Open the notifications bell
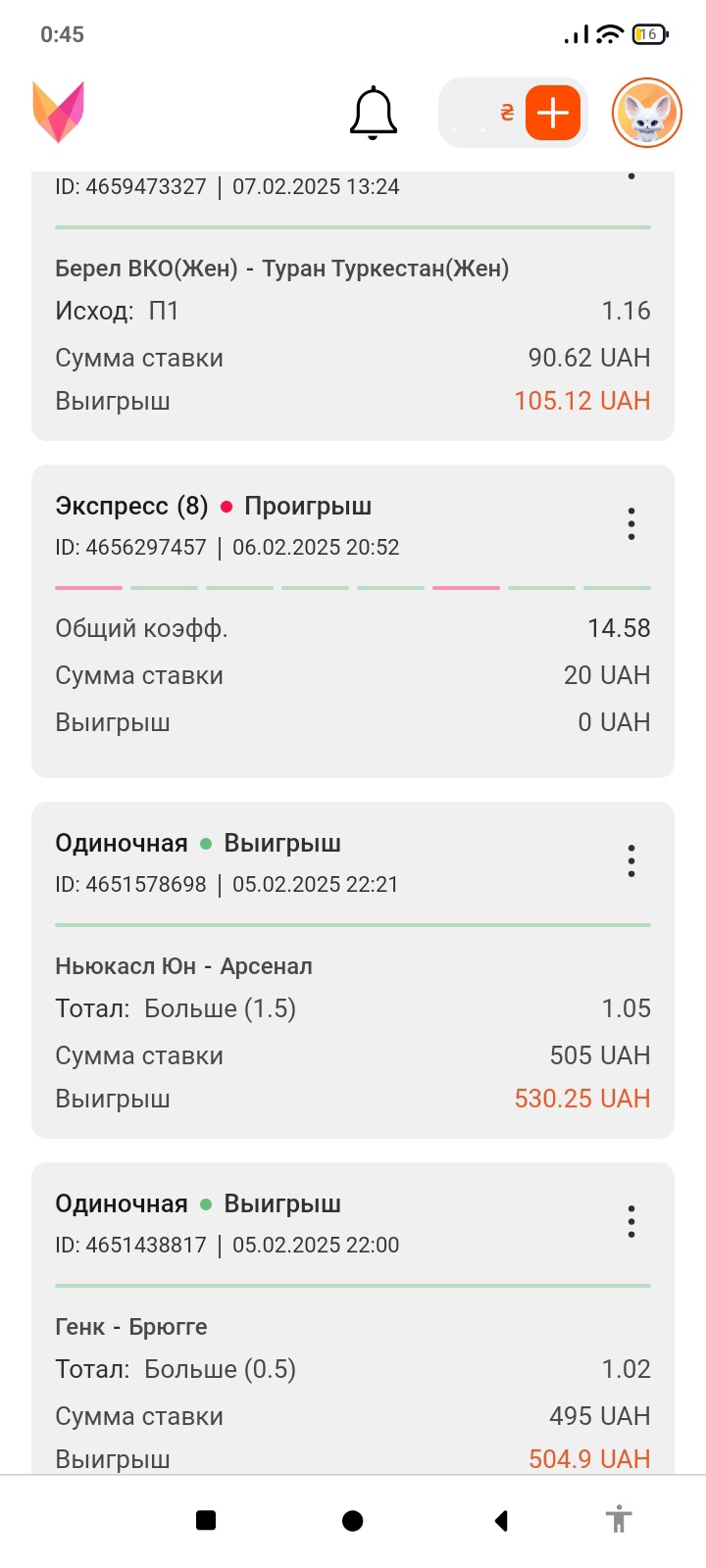This screenshot has height=1568, width=706. [x=374, y=113]
